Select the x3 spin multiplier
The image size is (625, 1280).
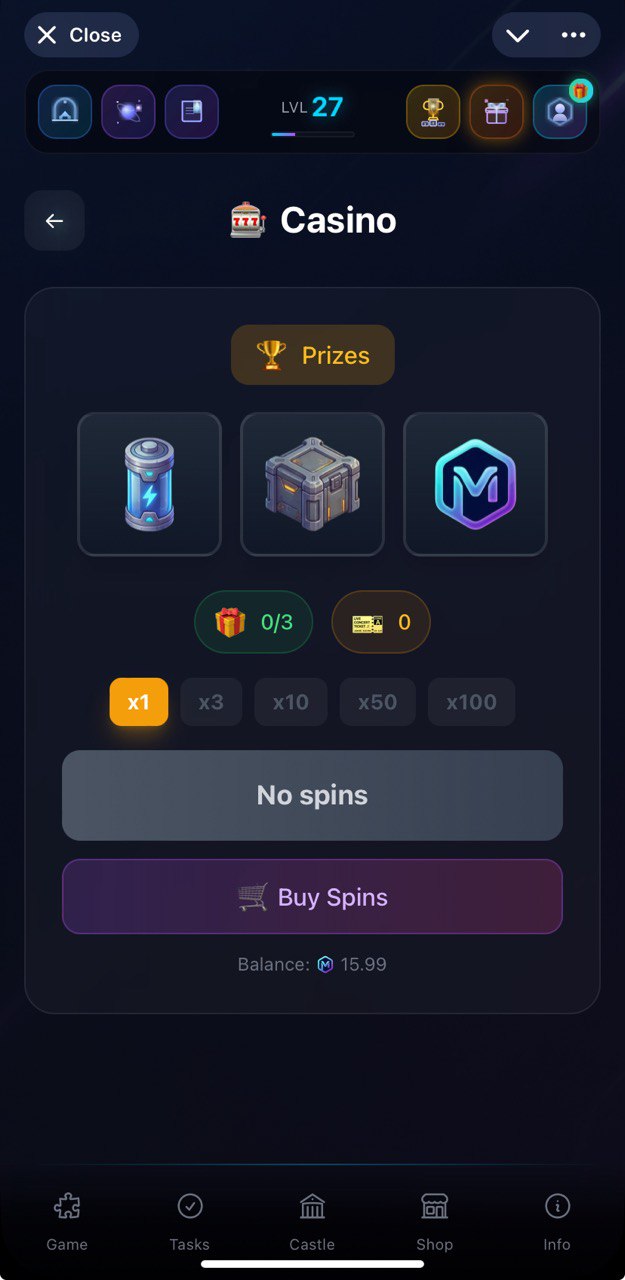click(x=211, y=702)
